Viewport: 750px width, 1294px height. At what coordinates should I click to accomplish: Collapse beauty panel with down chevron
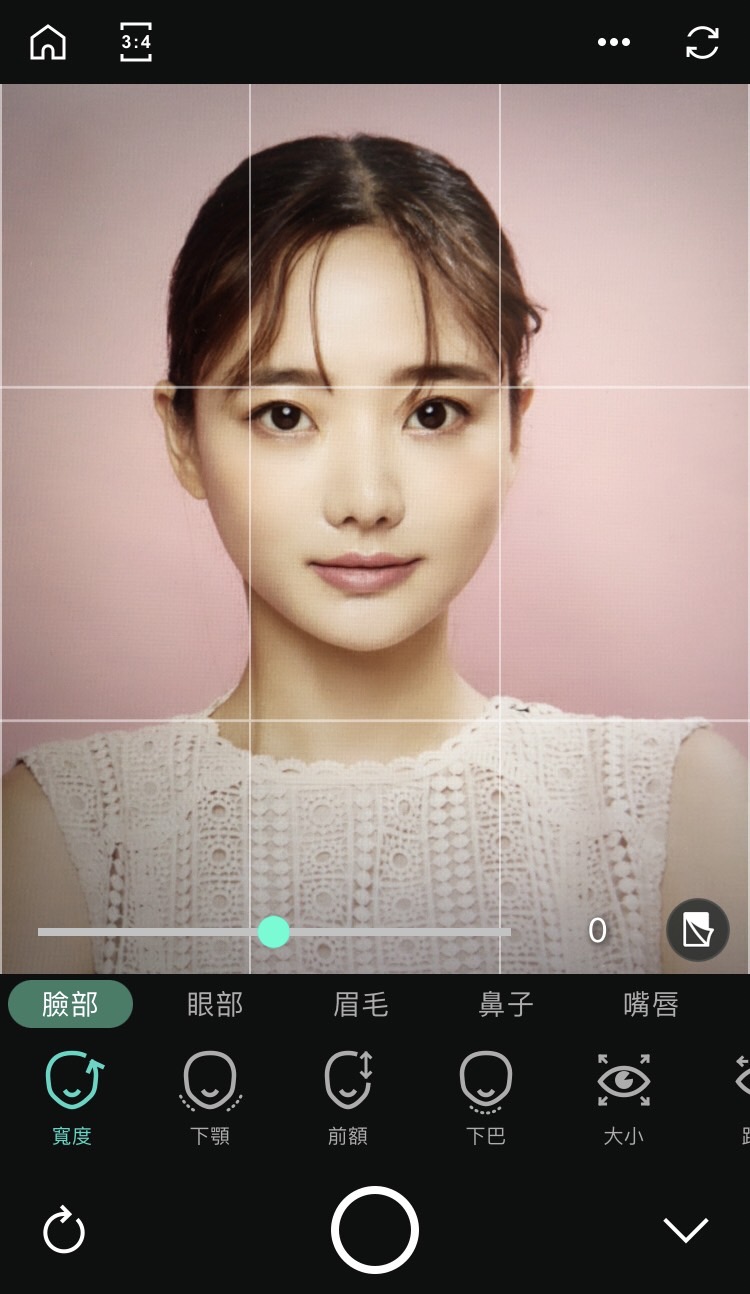click(x=686, y=1231)
